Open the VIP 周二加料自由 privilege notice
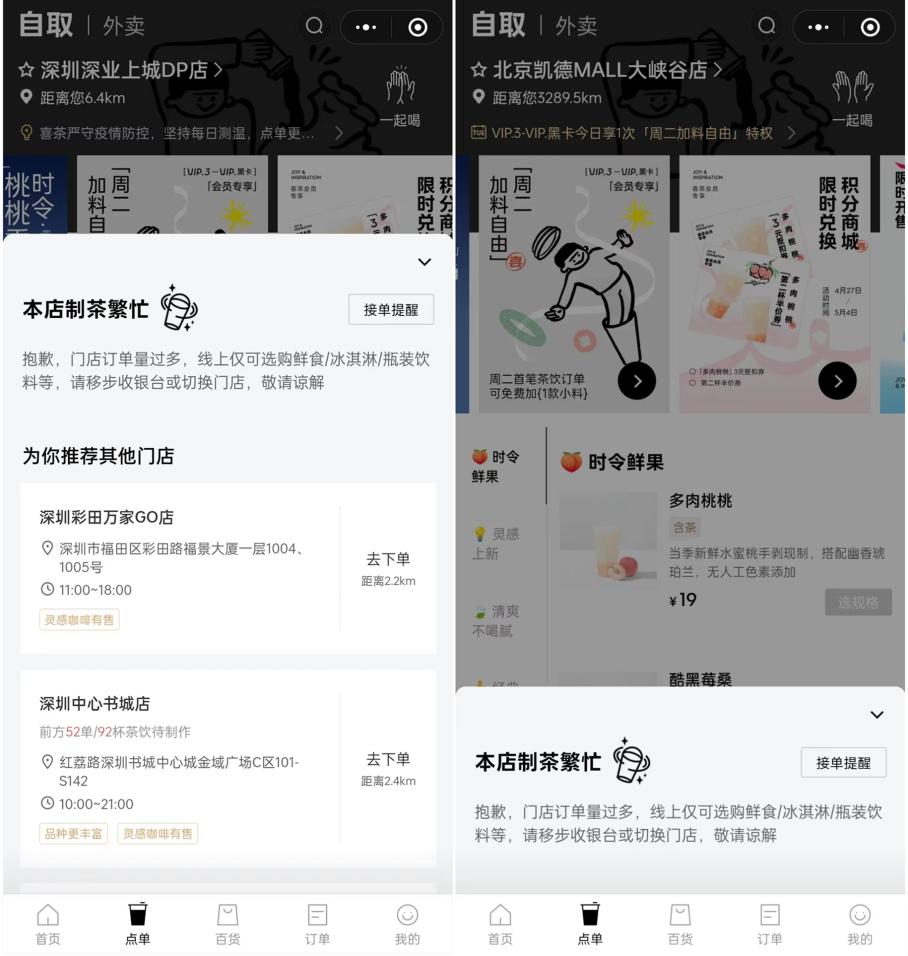Screen dimensions: 908x956 coord(632,132)
